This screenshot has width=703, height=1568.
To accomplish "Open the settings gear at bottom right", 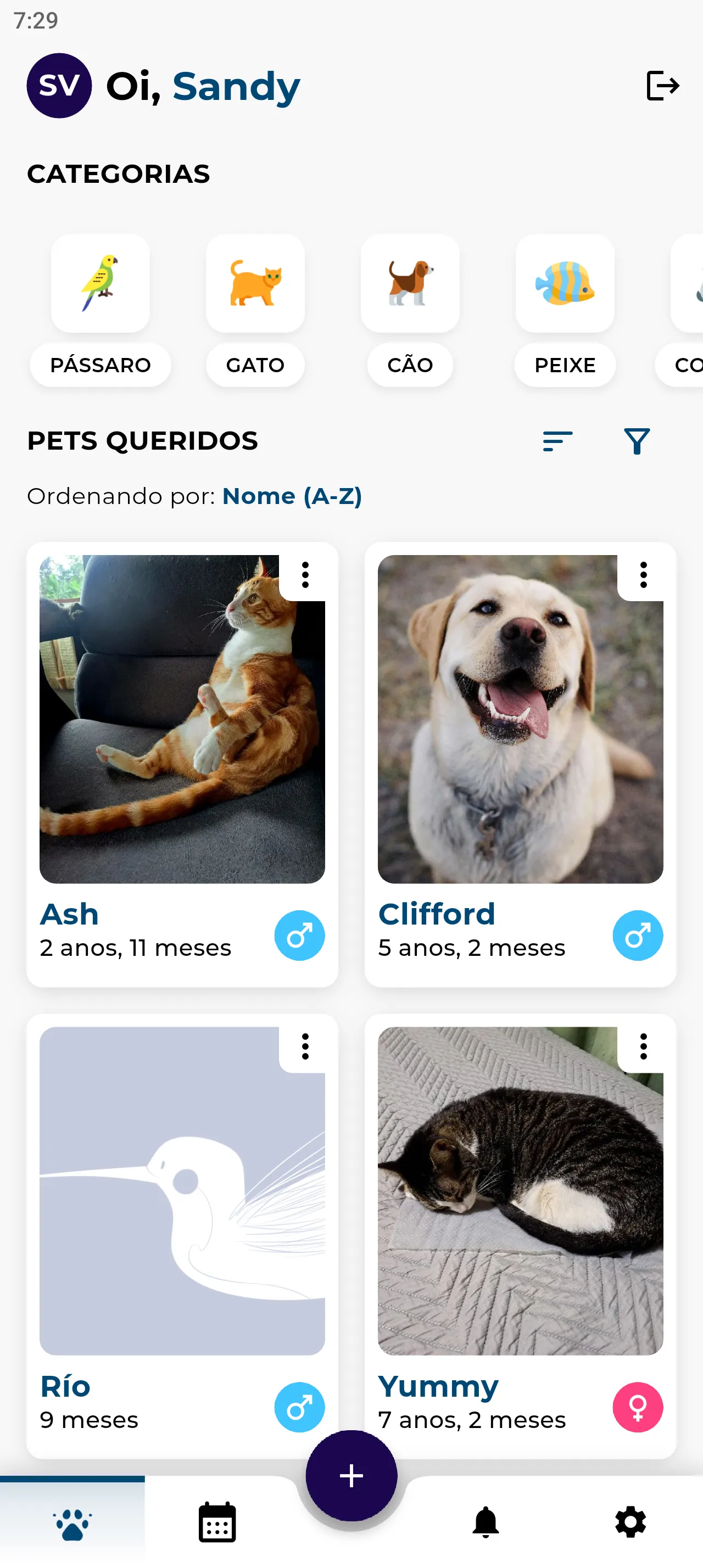I will click(631, 1521).
